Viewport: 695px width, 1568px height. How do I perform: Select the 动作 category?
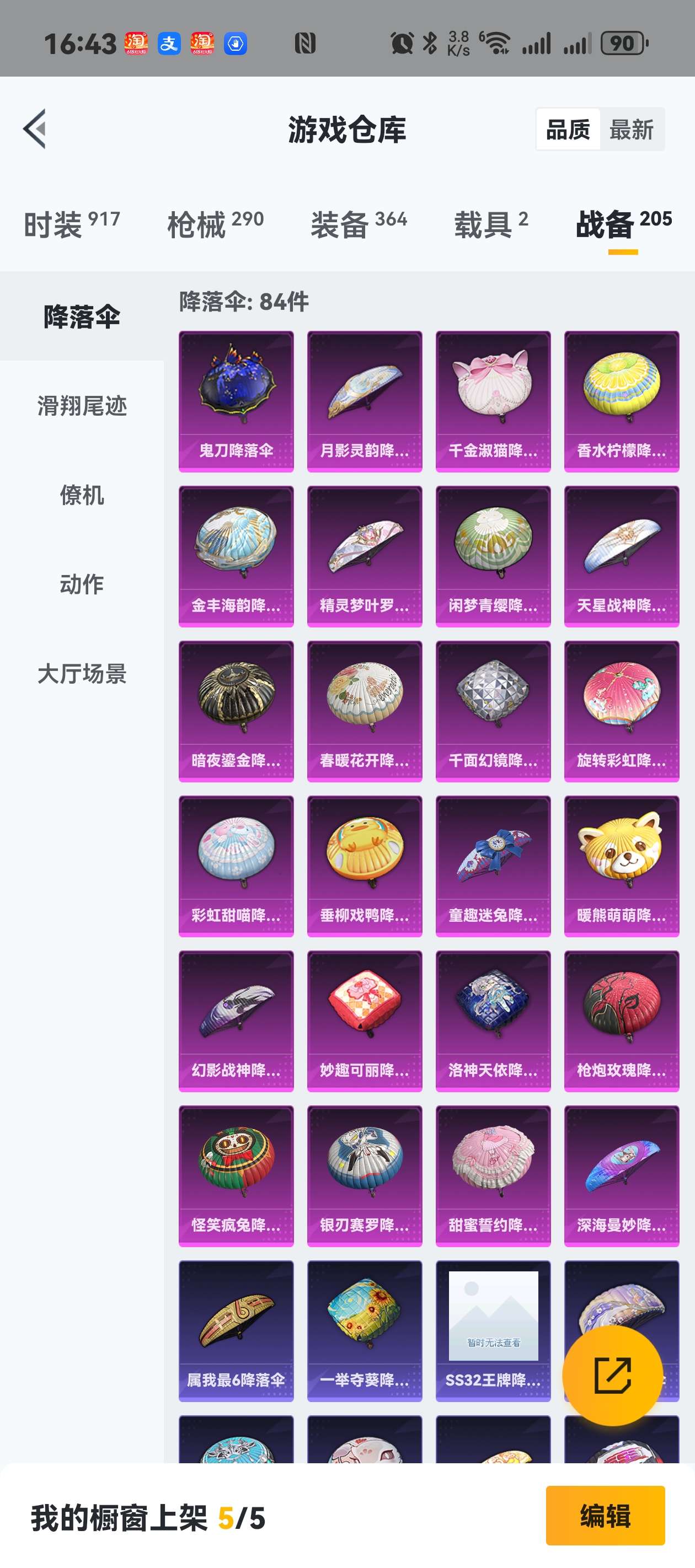point(82,584)
